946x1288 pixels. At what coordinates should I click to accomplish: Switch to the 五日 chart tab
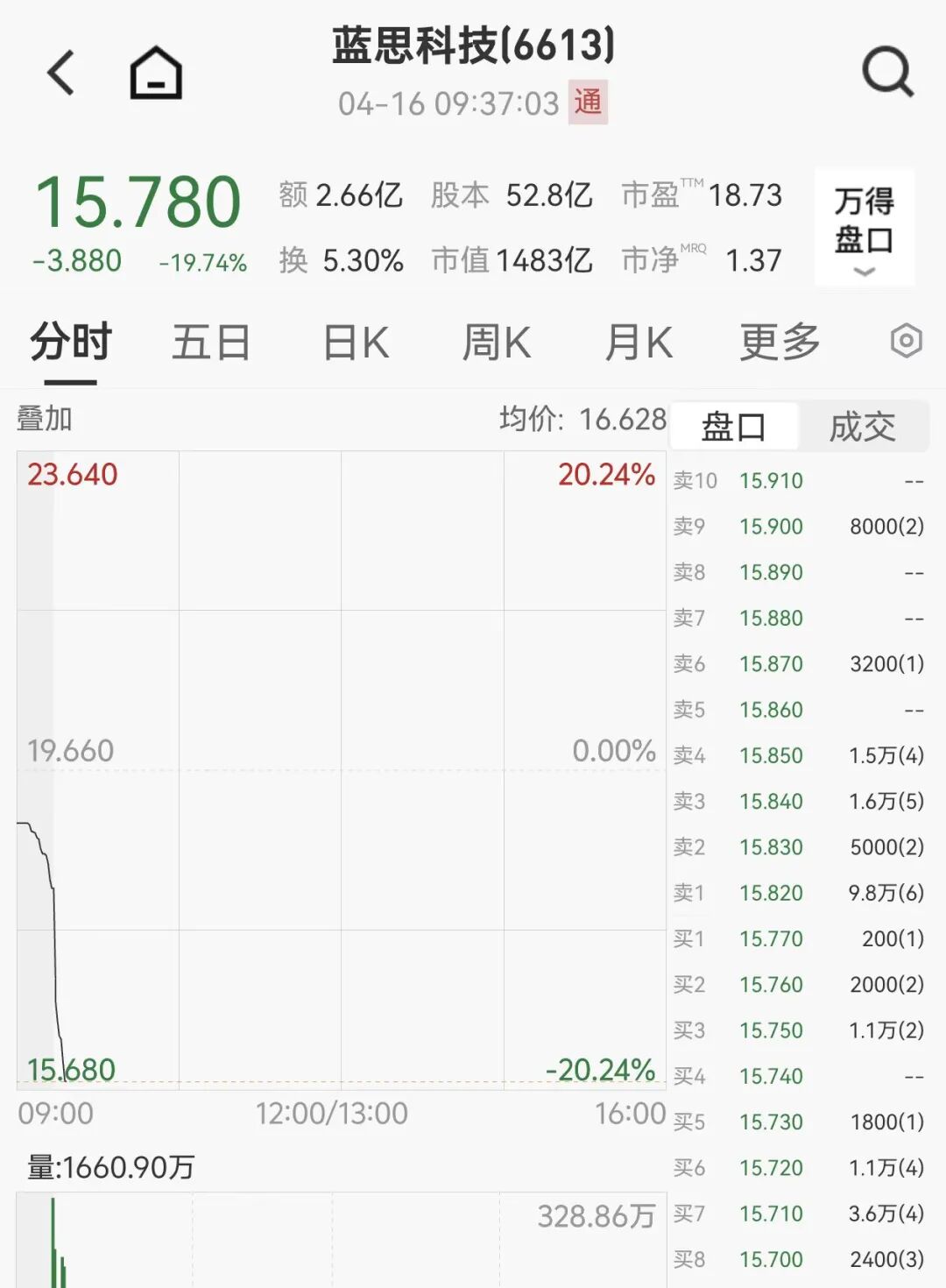211,342
